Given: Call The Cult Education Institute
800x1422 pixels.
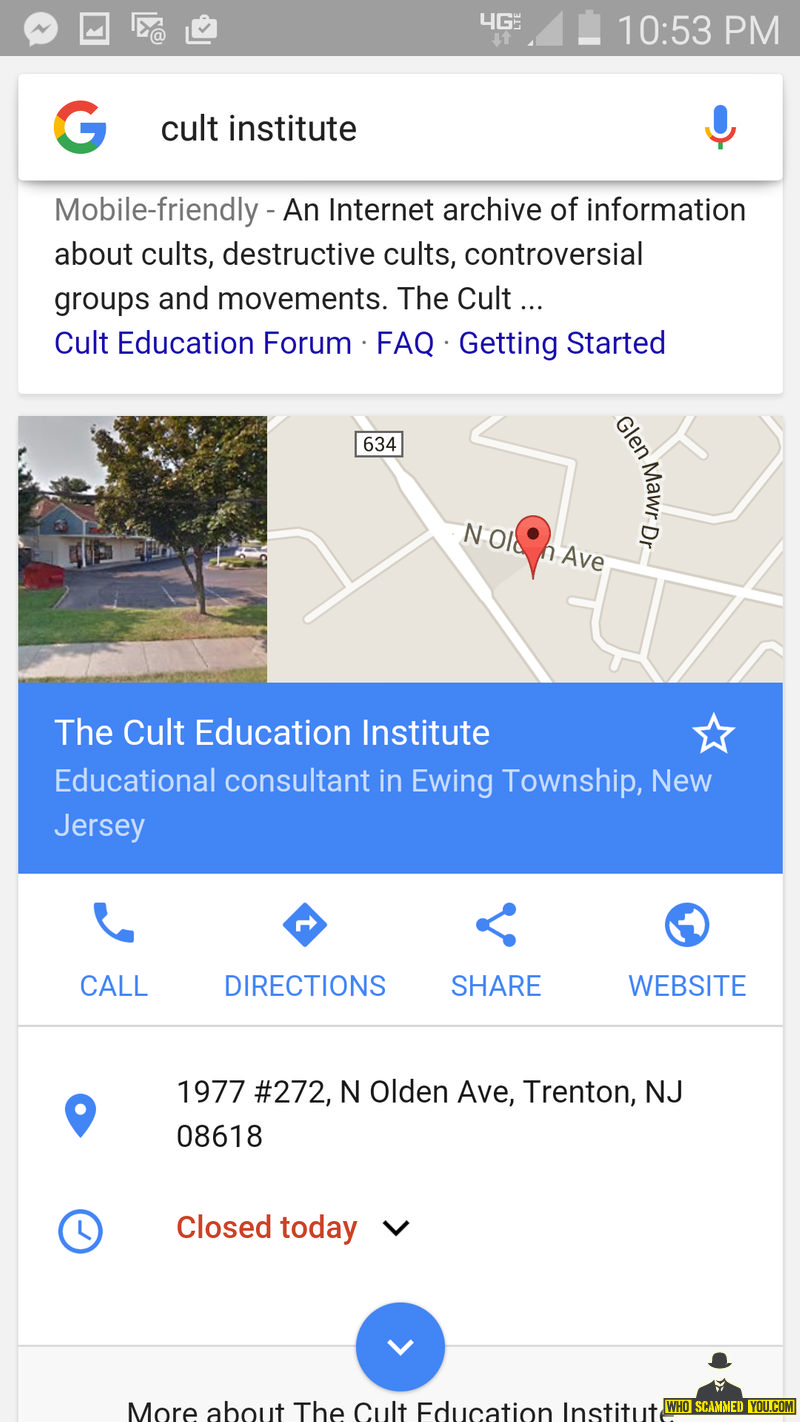Looking at the screenshot, I should (114, 948).
